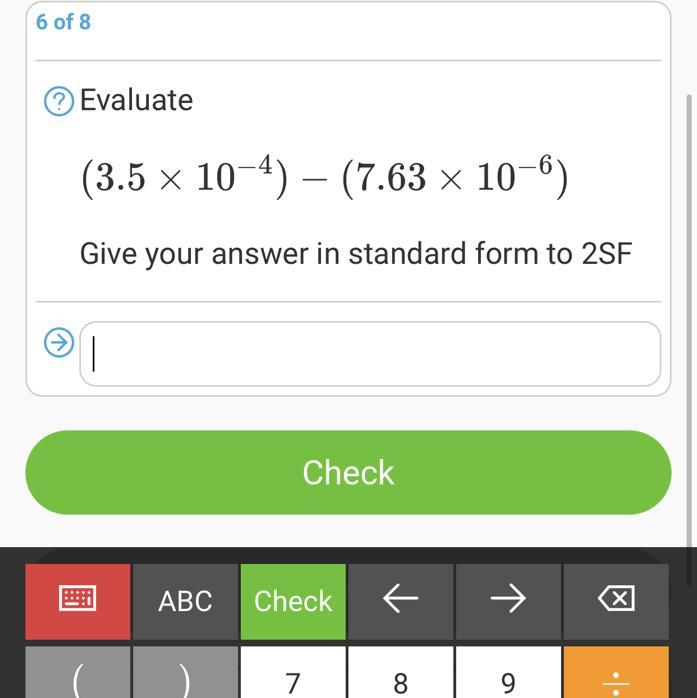Switch to the ABC keyboard
This screenshot has height=698, width=697.
[185, 600]
